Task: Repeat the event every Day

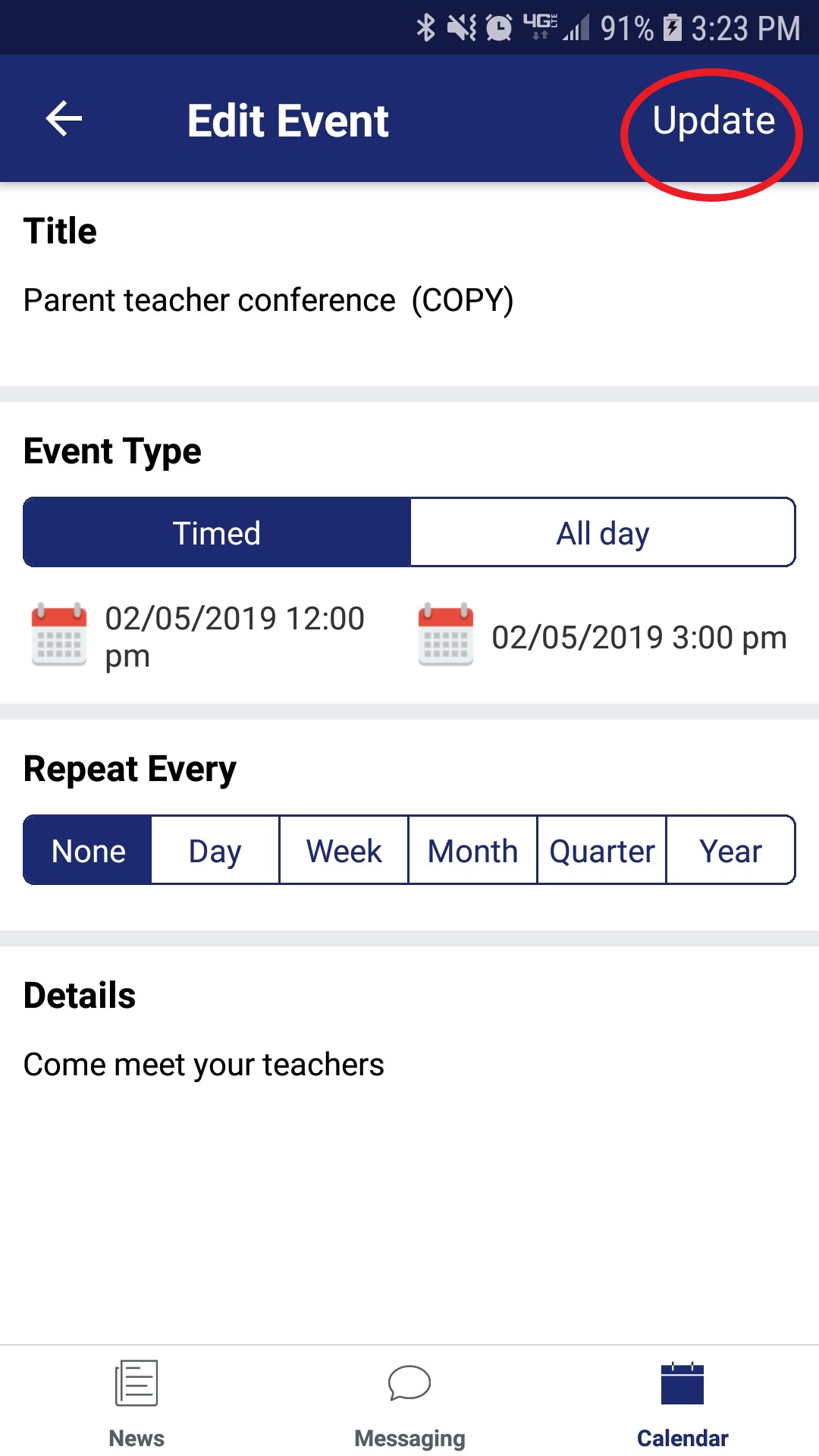Action: tap(215, 851)
